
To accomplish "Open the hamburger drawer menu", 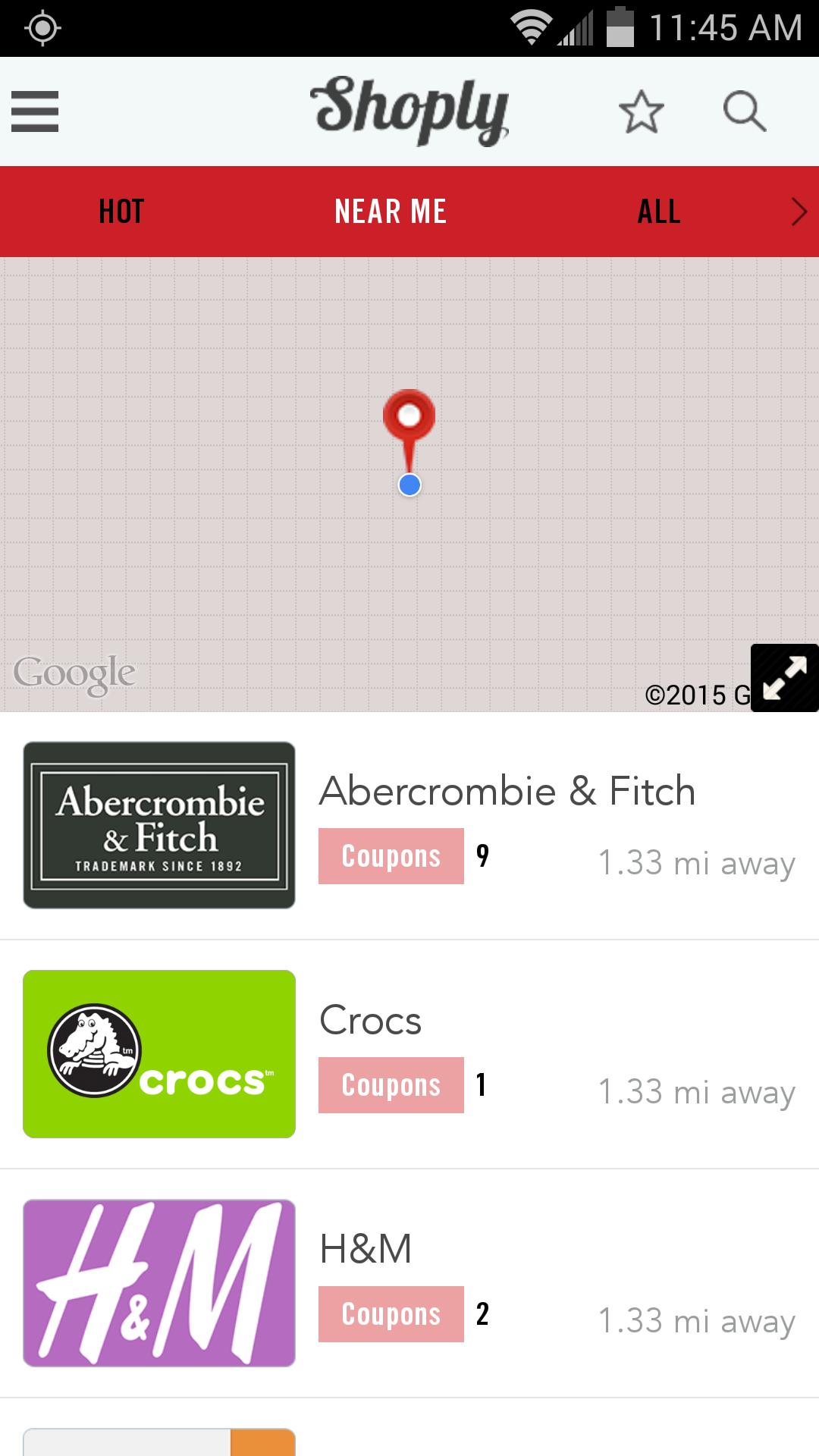I will pos(35,111).
